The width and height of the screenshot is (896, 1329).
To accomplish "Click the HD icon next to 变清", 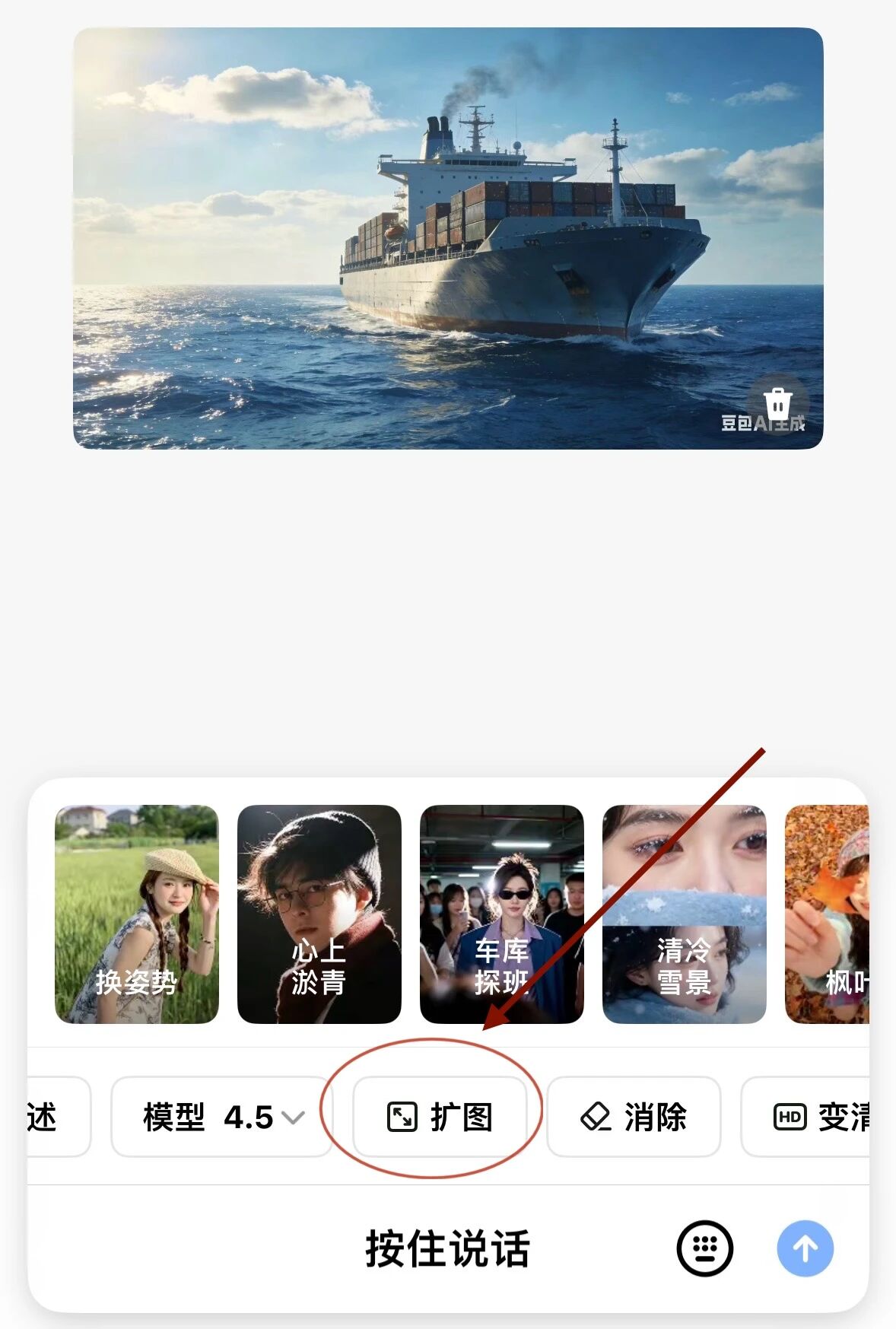I will pyautogui.click(x=788, y=1117).
